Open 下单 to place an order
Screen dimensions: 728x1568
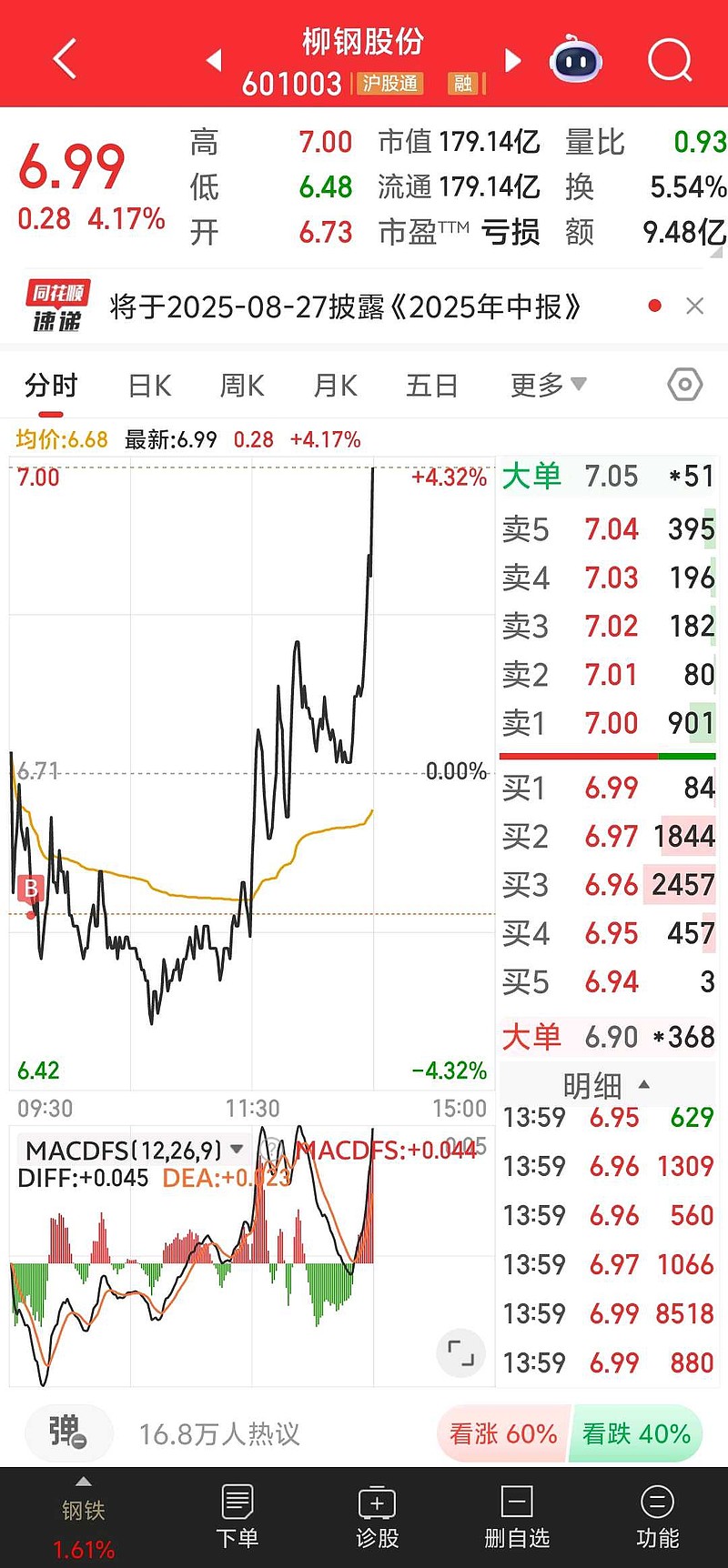[238, 1517]
